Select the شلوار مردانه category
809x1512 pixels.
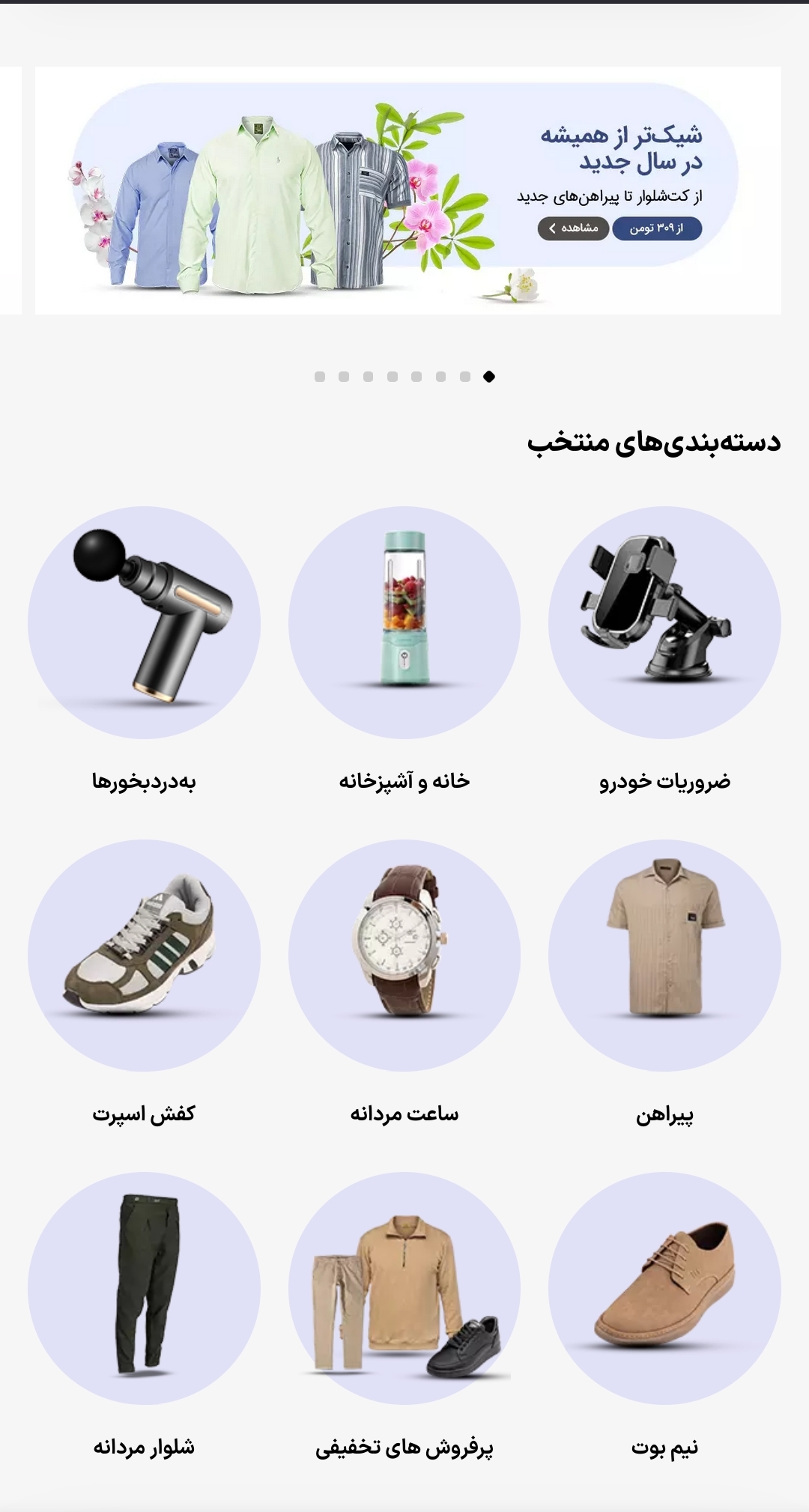point(144,1288)
